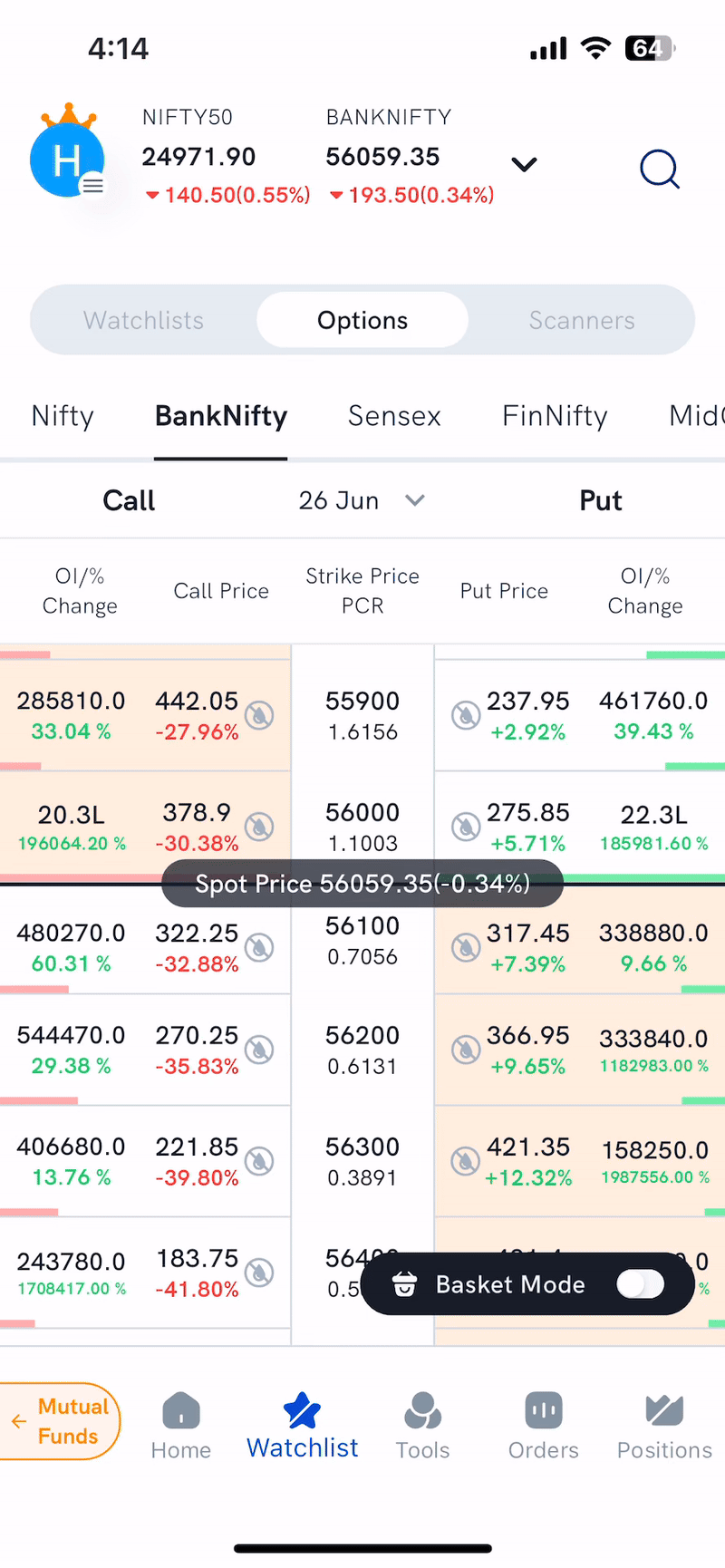Open the search magnifier icon
Screen dimensions: 725x1568
pyautogui.click(x=659, y=169)
